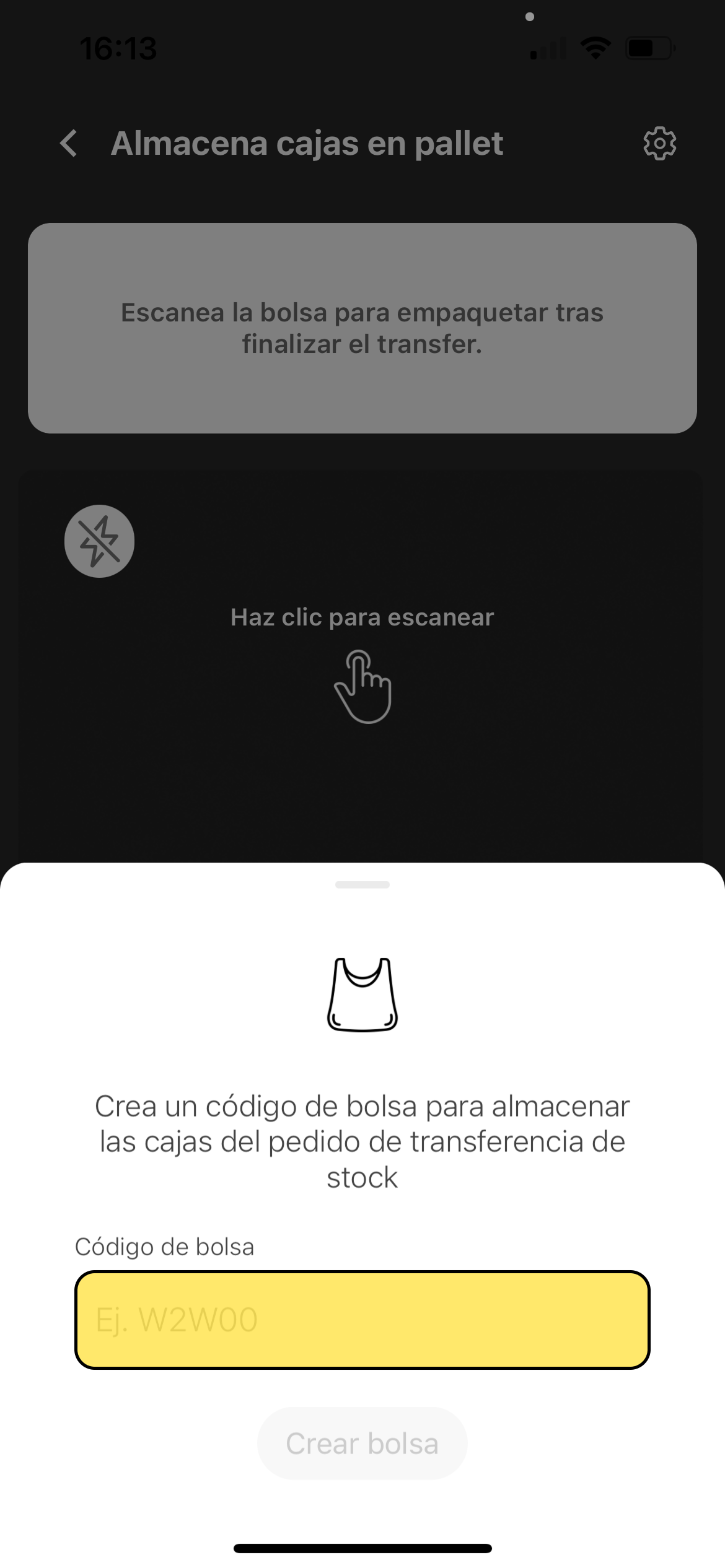Screen dimensions: 725x1568
Task: Focus the Código de bolsa field
Action: (362, 1319)
